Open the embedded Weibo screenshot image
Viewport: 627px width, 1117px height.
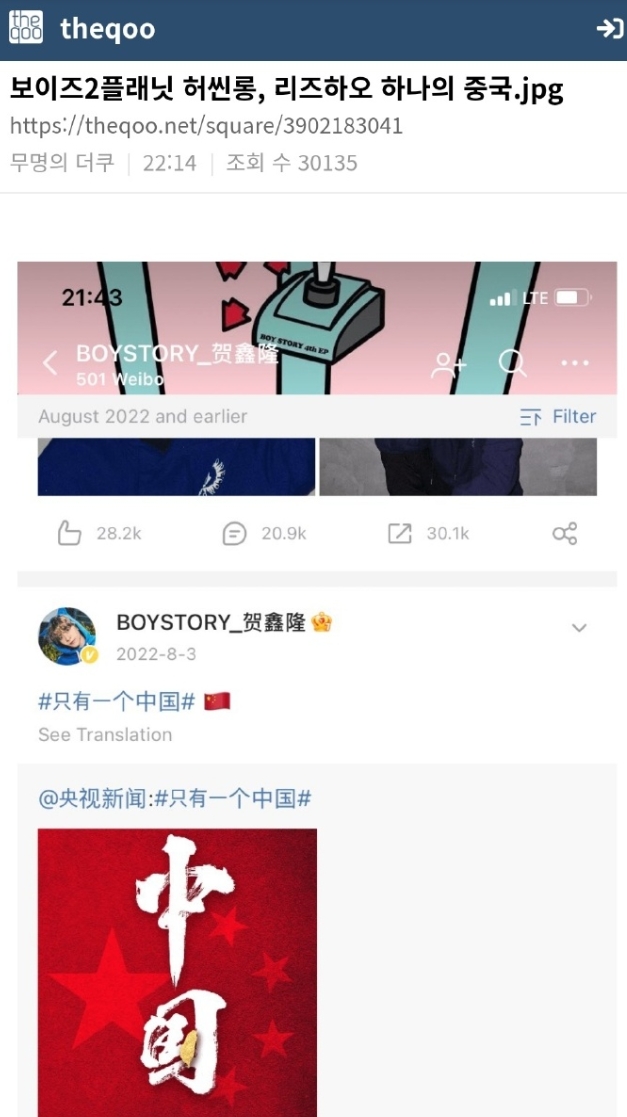[317, 689]
